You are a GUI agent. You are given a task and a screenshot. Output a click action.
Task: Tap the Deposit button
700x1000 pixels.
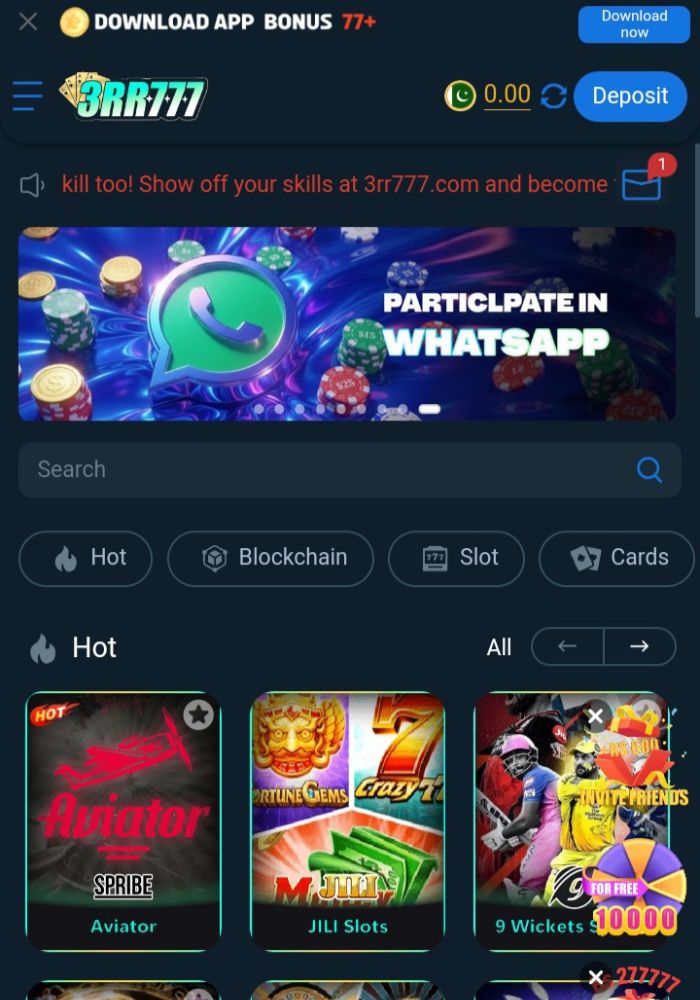tap(629, 96)
